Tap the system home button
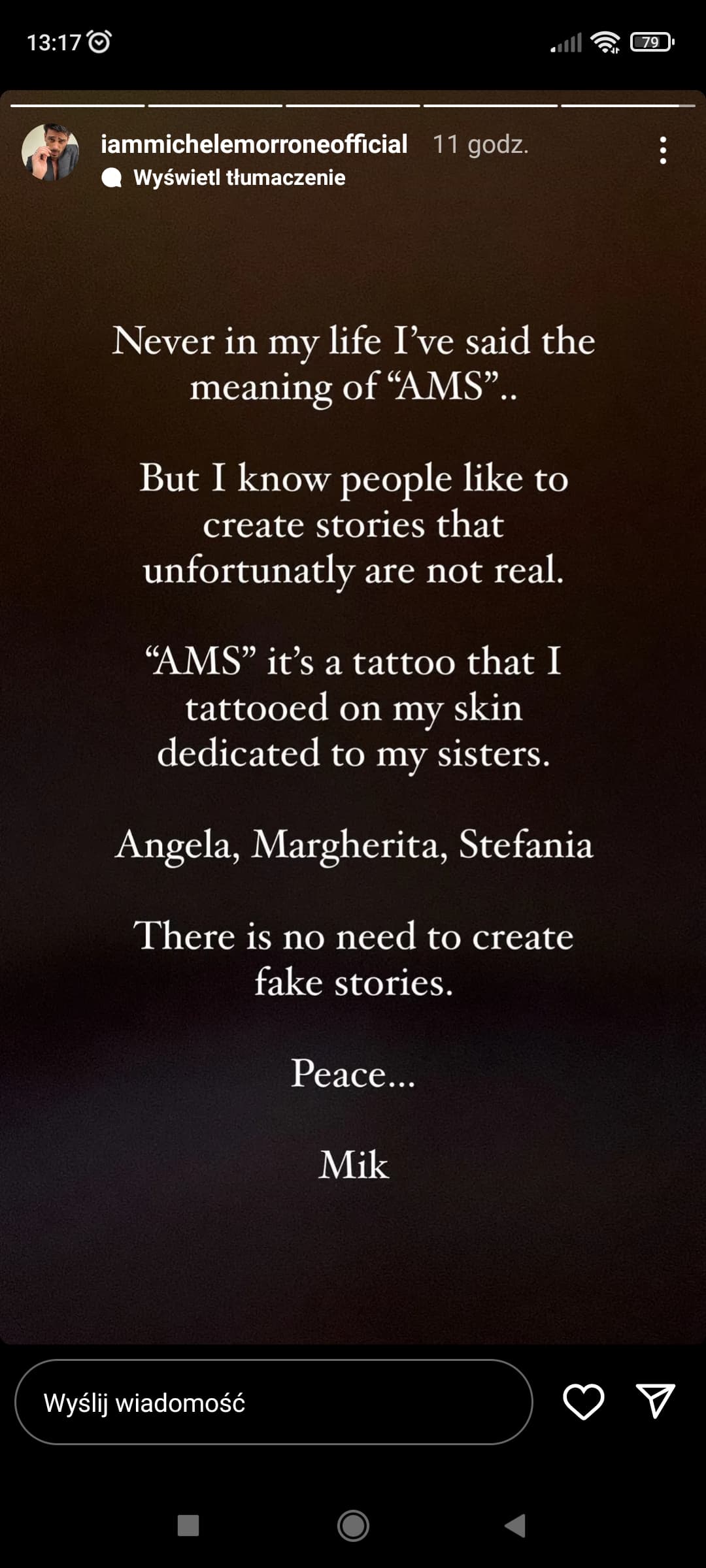 (353, 1526)
